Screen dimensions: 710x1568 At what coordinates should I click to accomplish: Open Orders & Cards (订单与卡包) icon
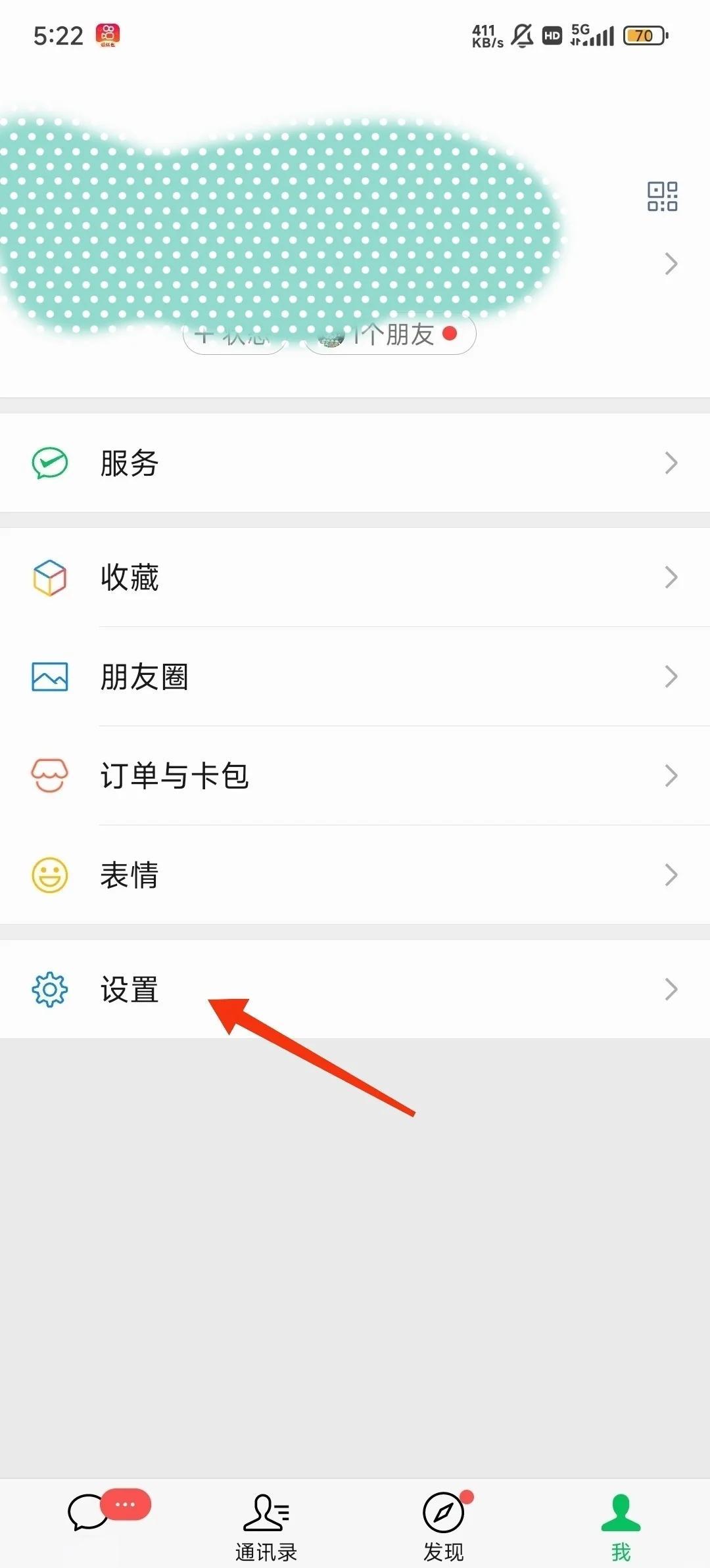(x=49, y=775)
